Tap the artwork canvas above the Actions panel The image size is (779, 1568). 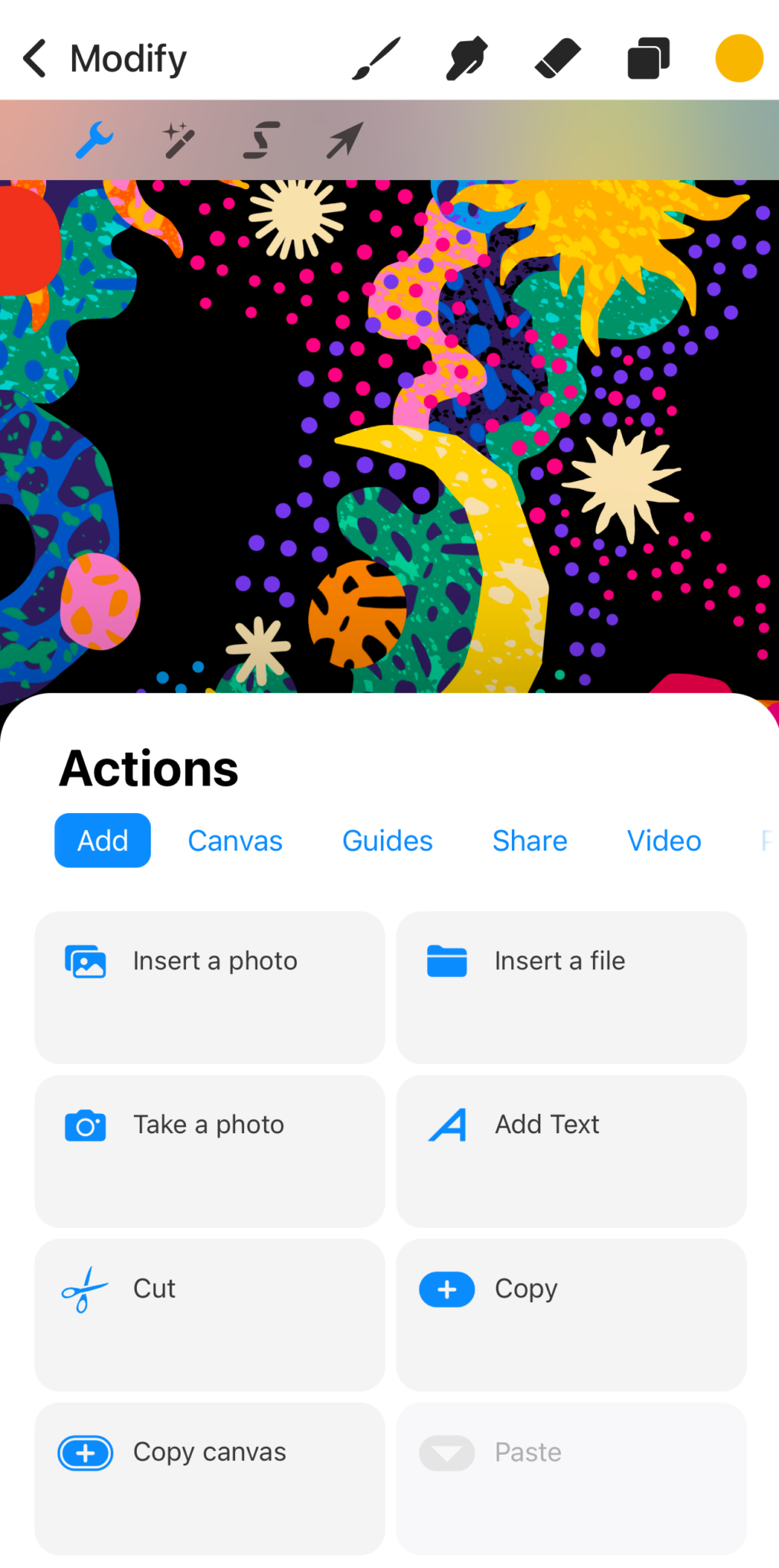coord(383,421)
